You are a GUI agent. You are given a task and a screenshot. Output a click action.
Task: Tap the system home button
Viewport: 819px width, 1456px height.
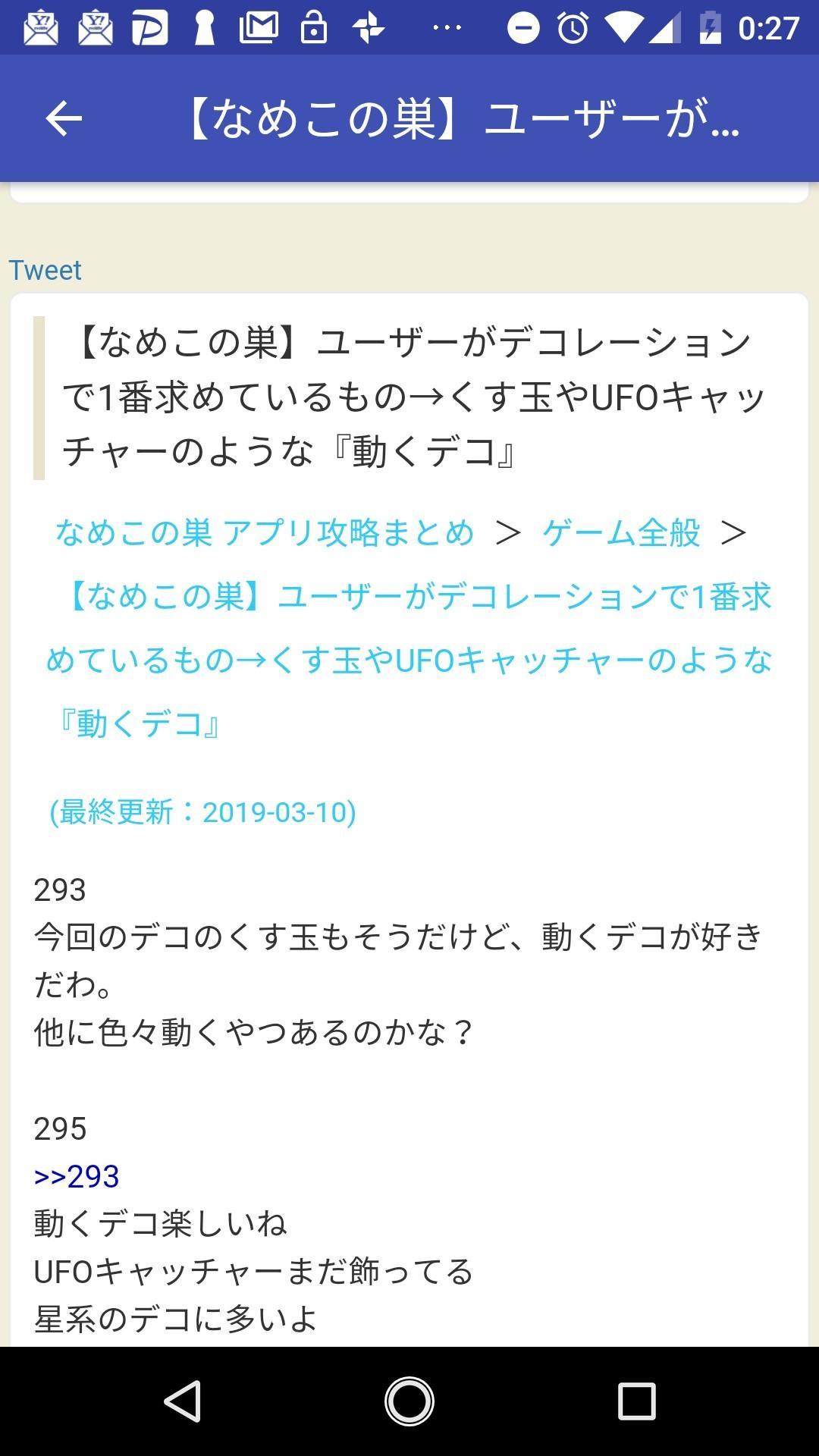point(409,1401)
